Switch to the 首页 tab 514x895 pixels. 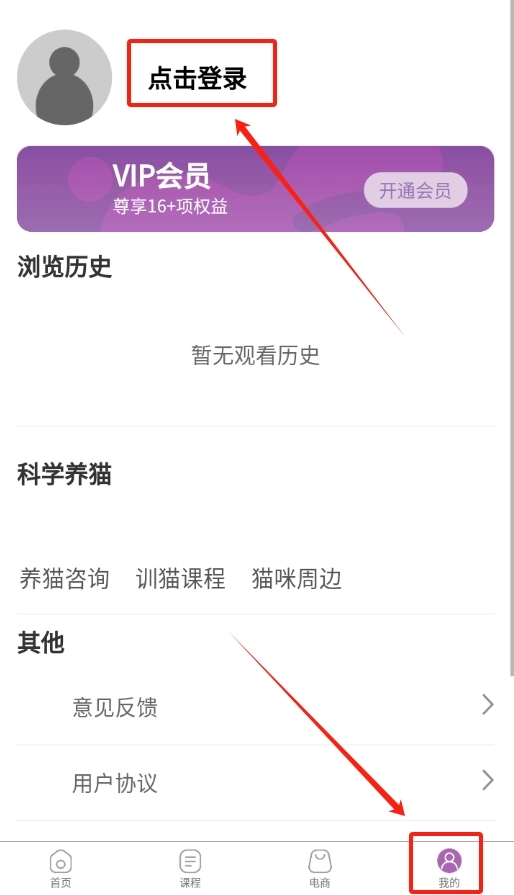(61, 868)
